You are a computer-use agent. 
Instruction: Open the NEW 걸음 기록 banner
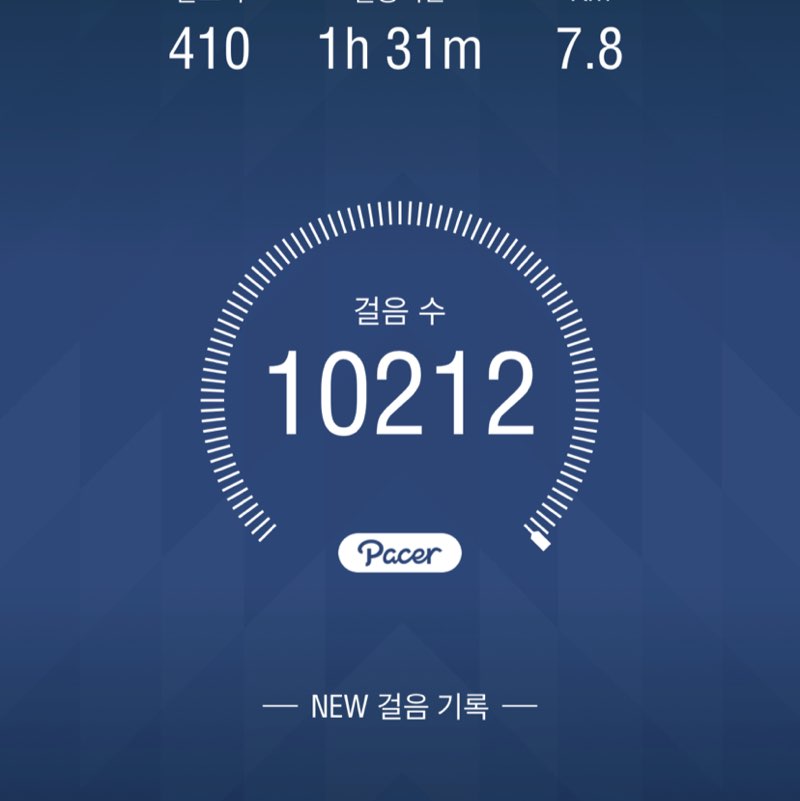pos(400,703)
